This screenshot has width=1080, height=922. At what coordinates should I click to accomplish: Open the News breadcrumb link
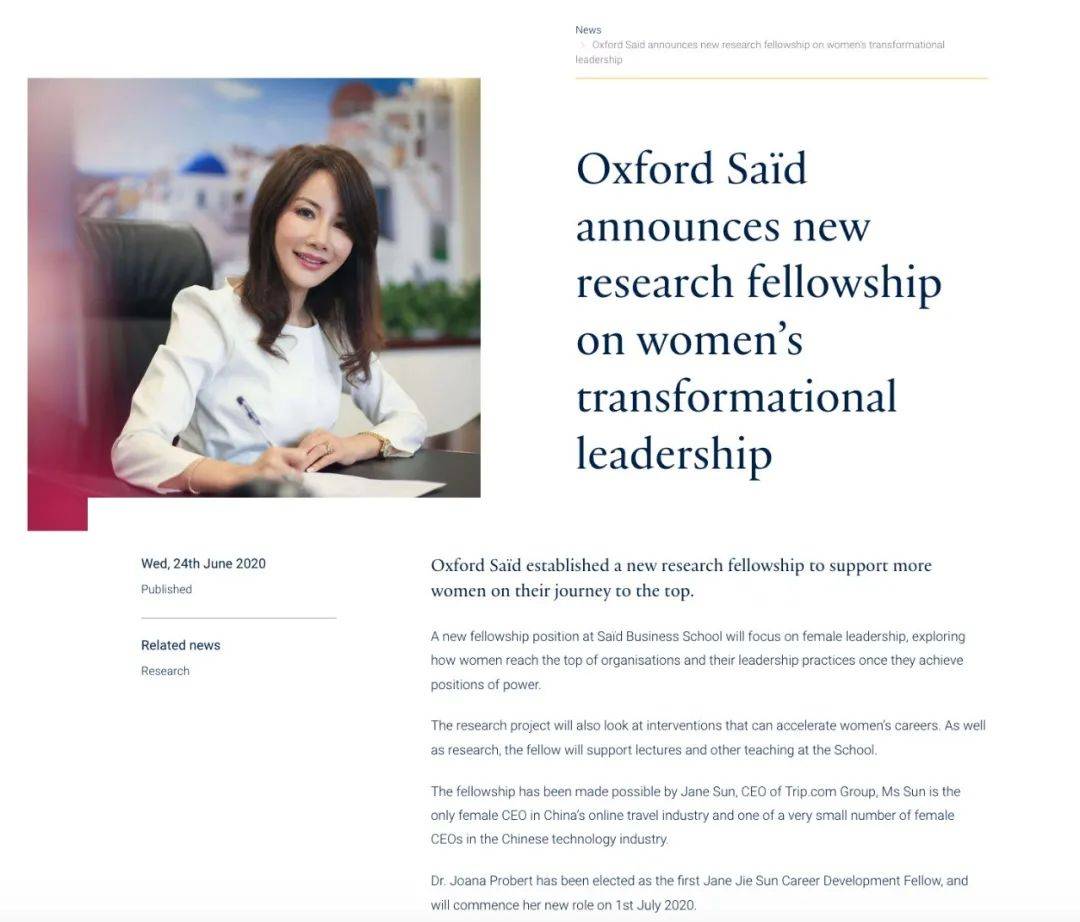coord(588,30)
